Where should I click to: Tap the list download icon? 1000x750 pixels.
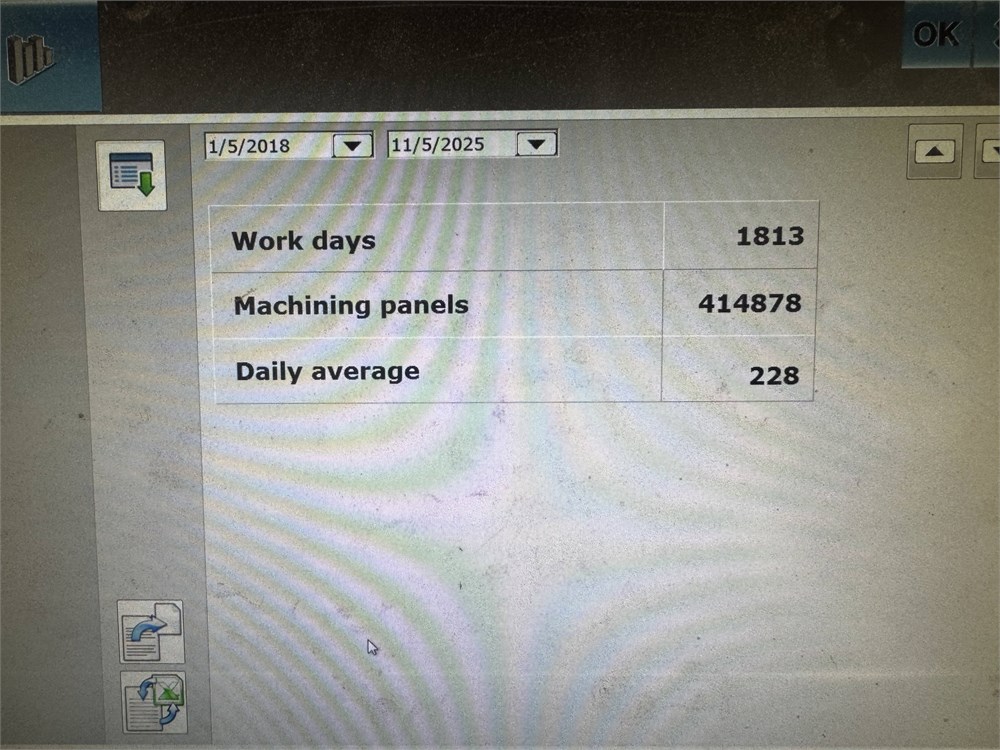132,176
